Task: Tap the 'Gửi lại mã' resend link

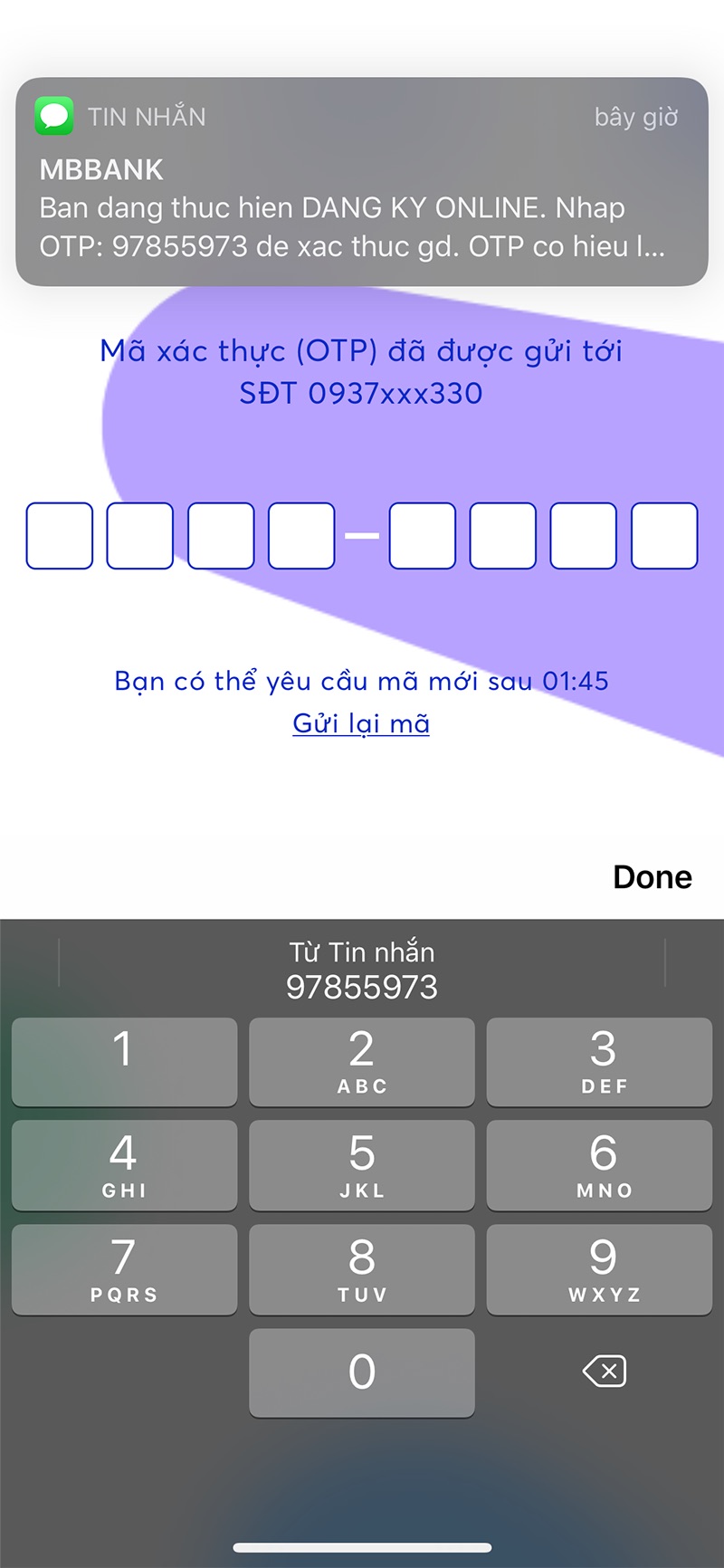Action: coord(361,723)
